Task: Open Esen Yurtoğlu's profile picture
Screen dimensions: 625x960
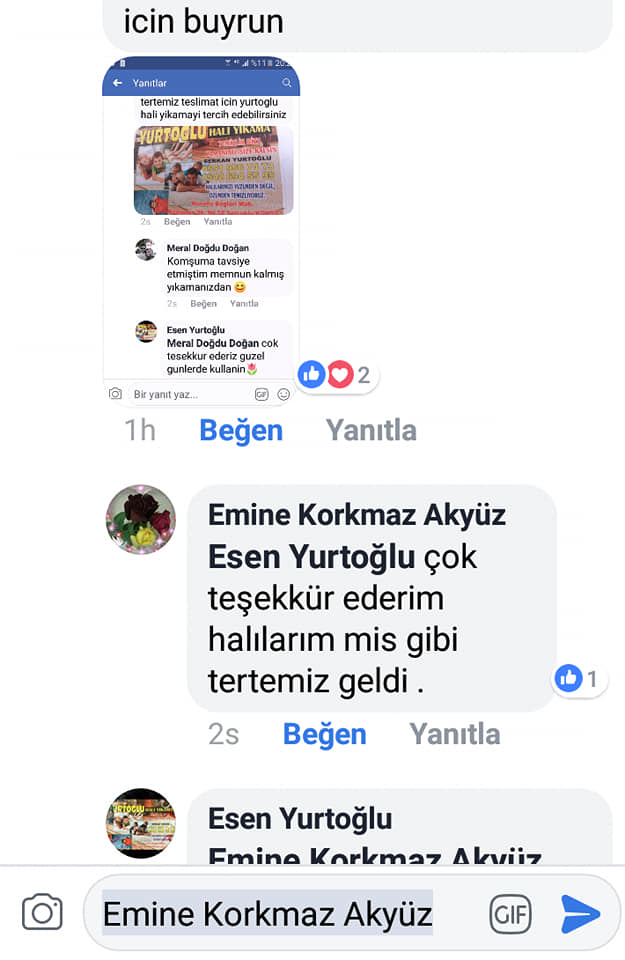Action: [x=141, y=823]
